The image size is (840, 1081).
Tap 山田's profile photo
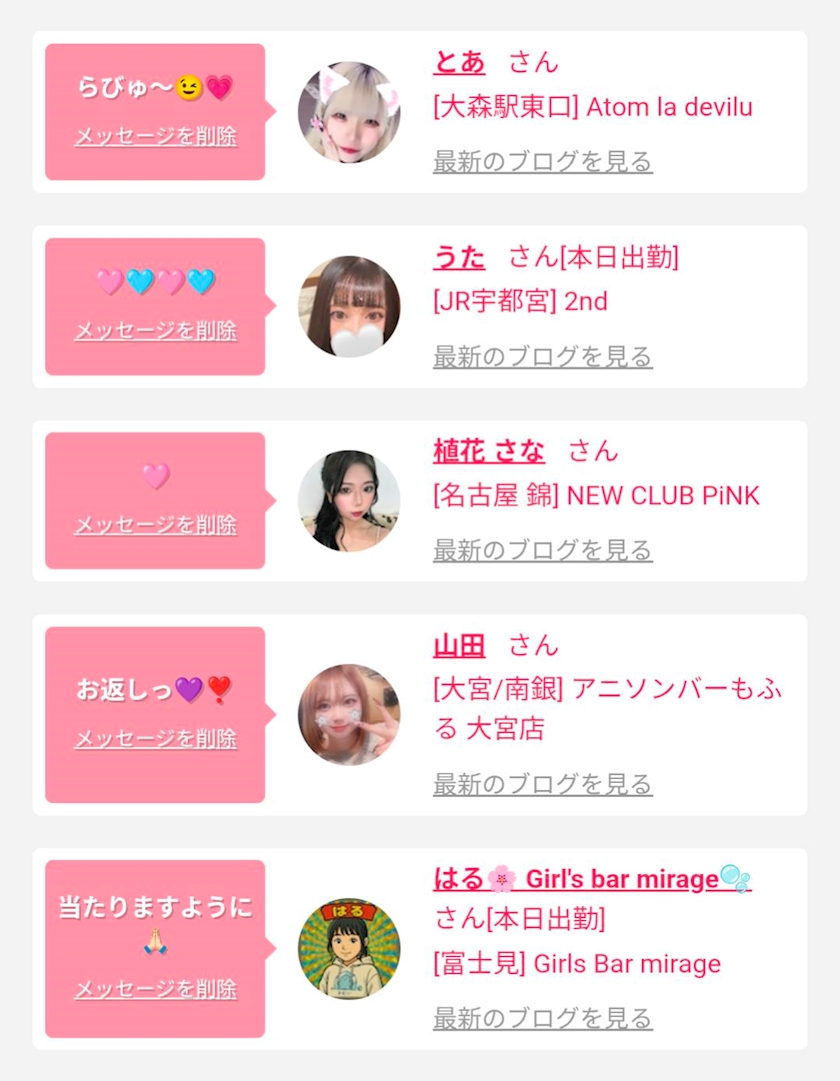pos(349,715)
